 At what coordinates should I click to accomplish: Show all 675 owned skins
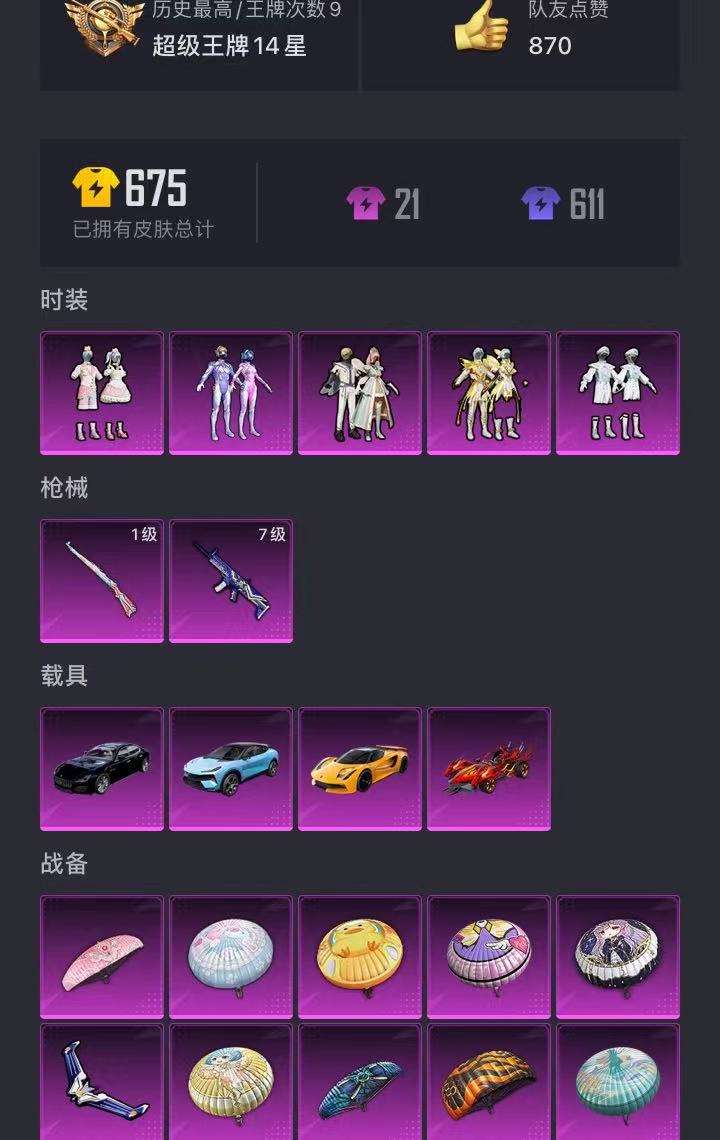click(143, 202)
